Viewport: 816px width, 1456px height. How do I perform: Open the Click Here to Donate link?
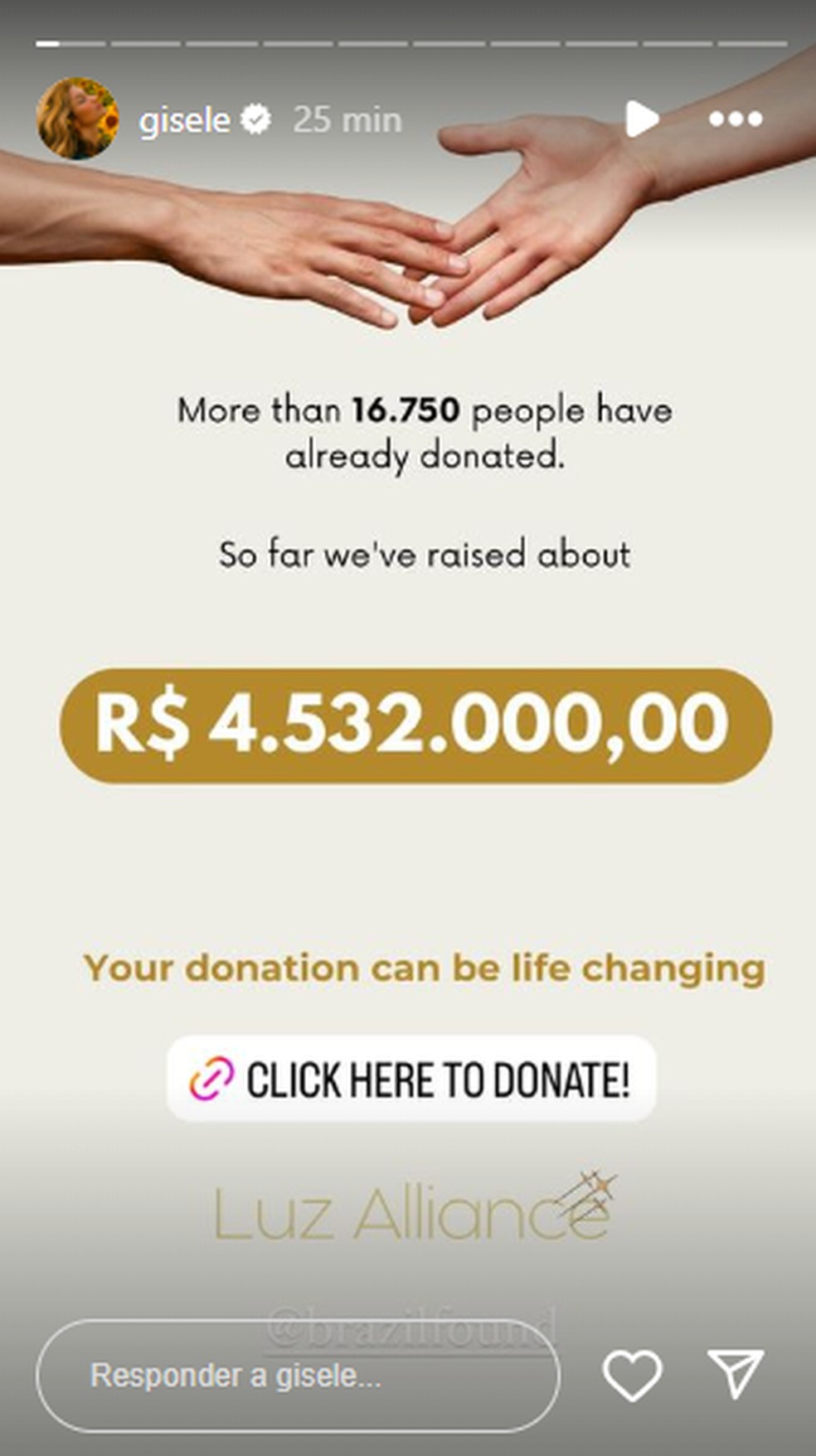(411, 1080)
